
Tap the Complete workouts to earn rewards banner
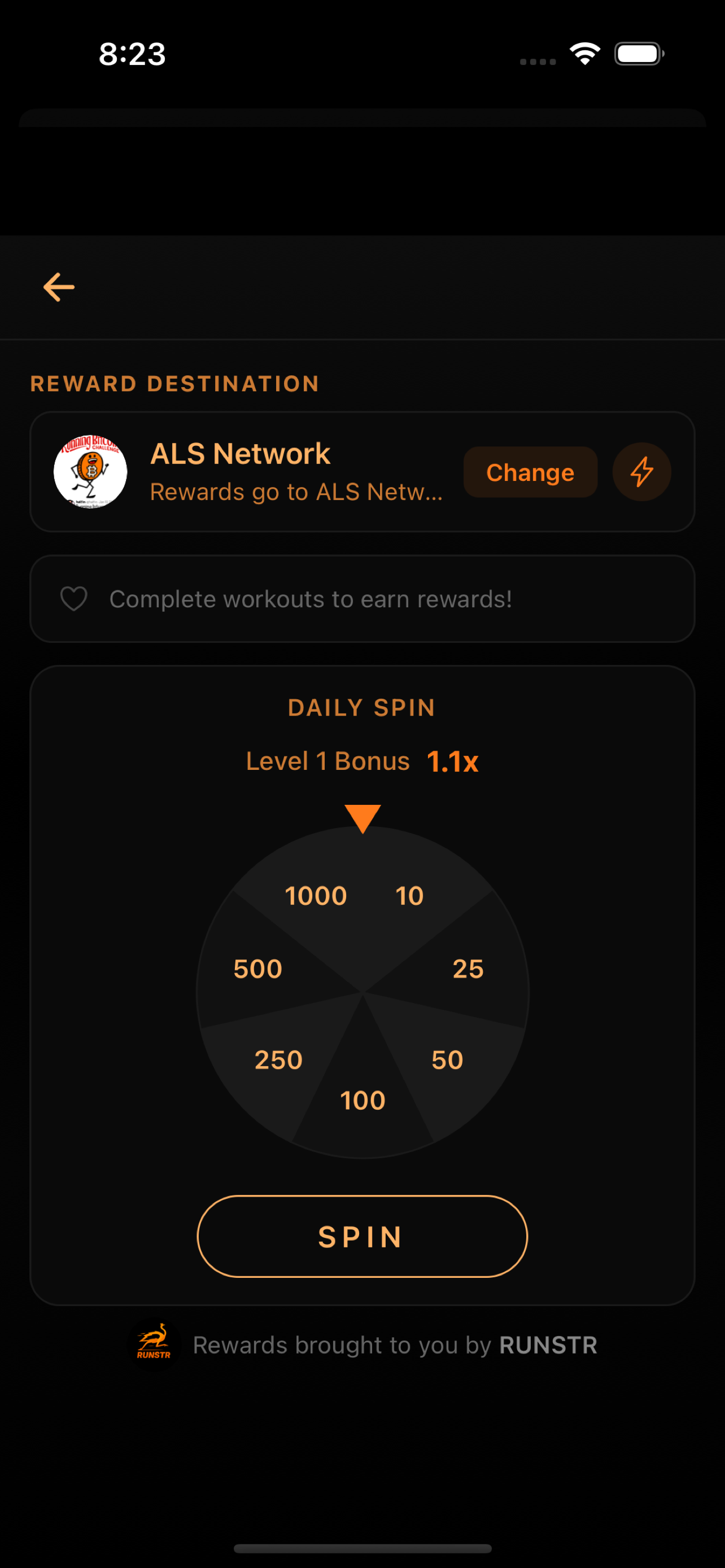361,598
